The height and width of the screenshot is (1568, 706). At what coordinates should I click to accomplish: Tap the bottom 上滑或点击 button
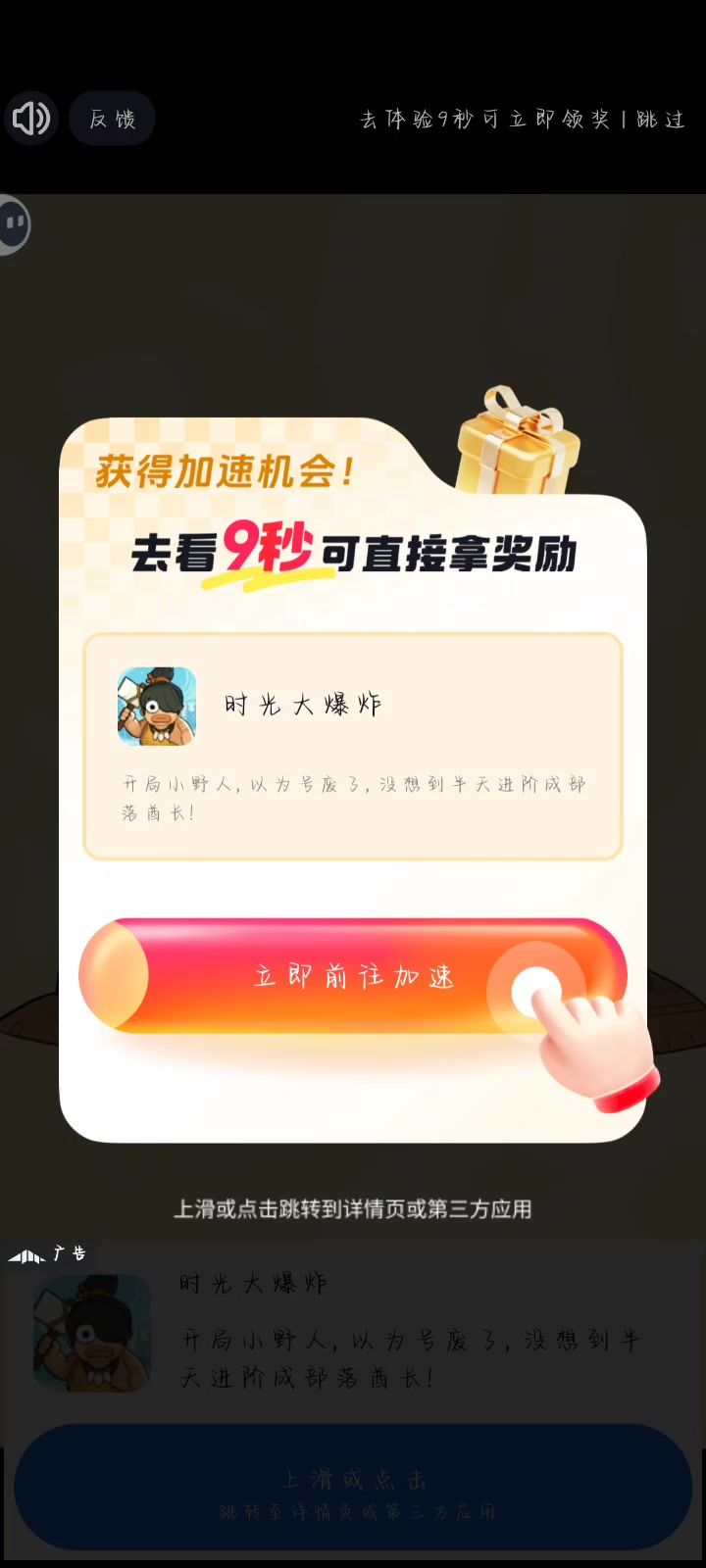[x=353, y=1488]
